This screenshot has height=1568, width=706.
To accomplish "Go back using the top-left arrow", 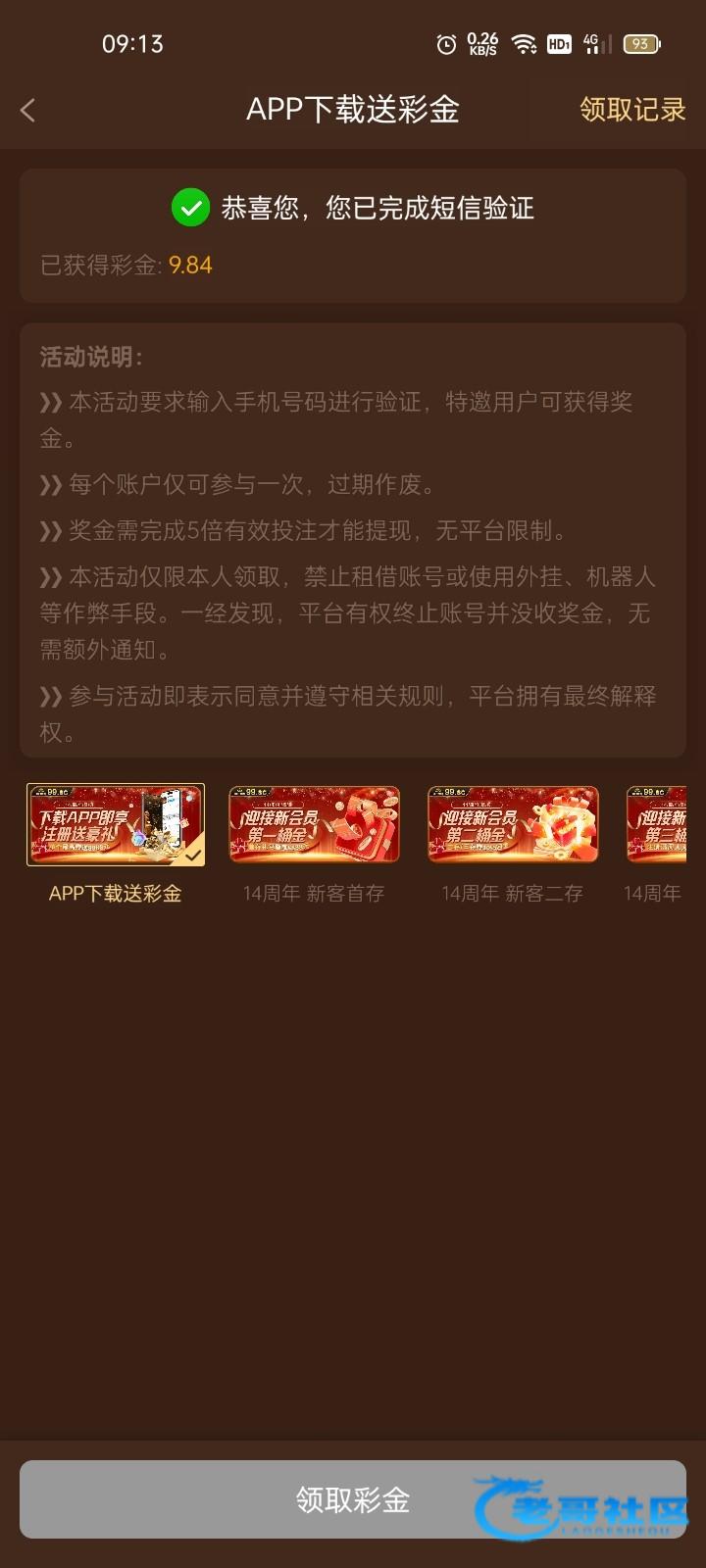I will click(x=28, y=110).
